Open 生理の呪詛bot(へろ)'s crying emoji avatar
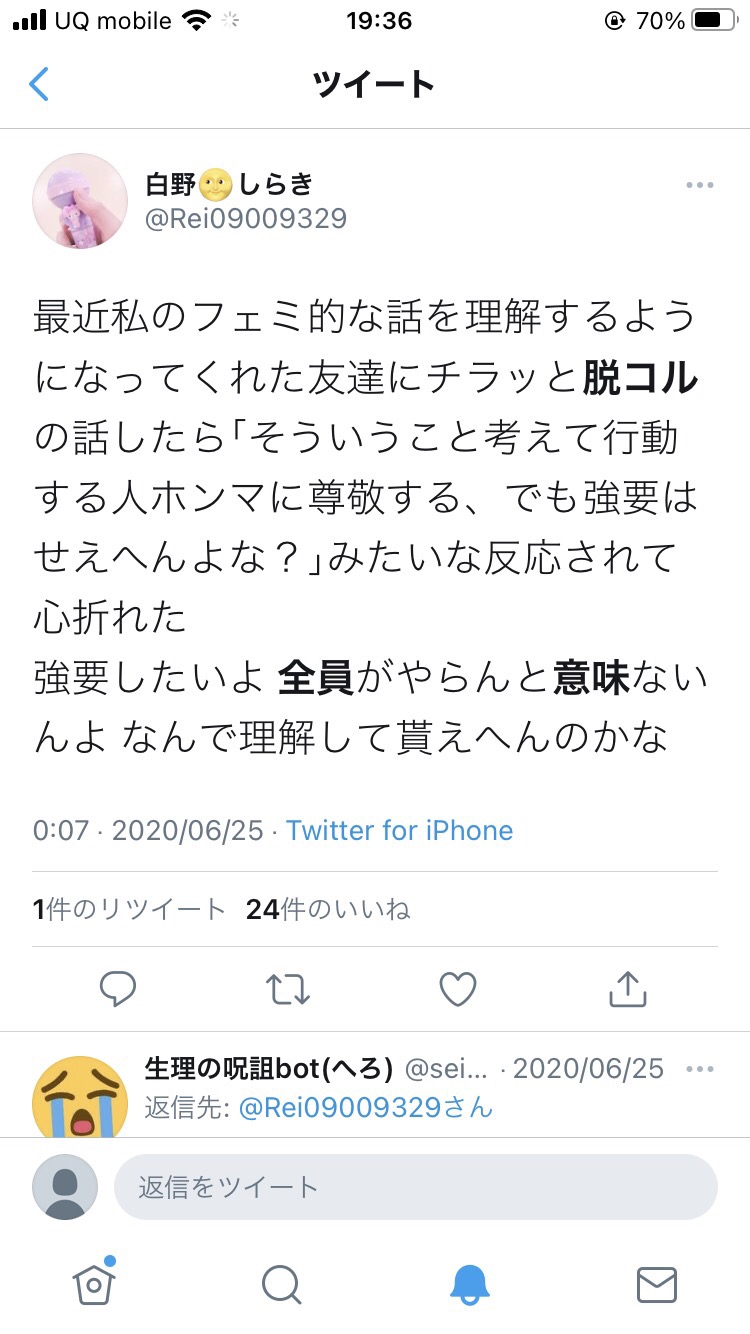The width and height of the screenshot is (750, 1334). click(x=80, y=1096)
